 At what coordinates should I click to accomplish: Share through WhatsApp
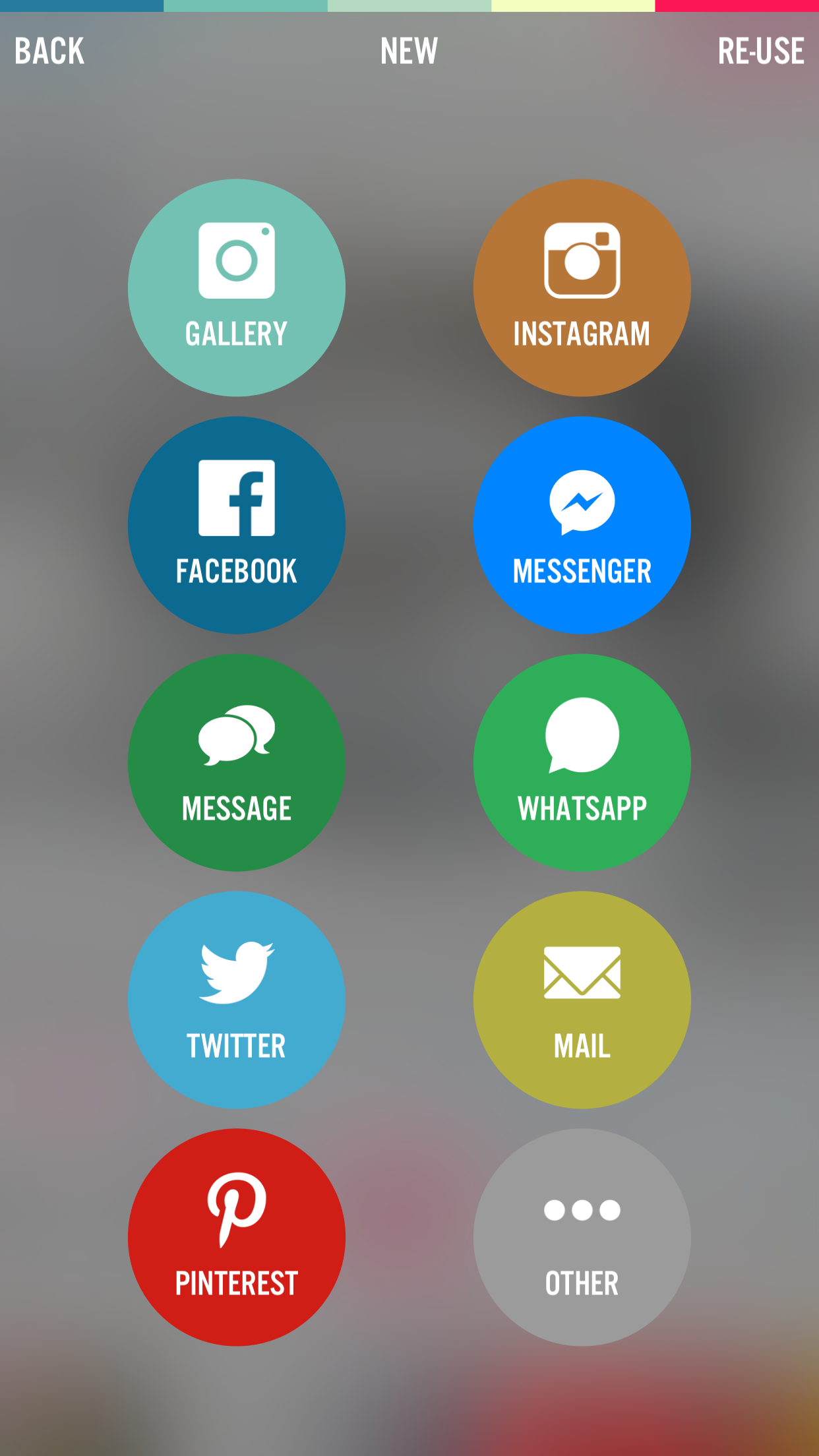tap(582, 762)
